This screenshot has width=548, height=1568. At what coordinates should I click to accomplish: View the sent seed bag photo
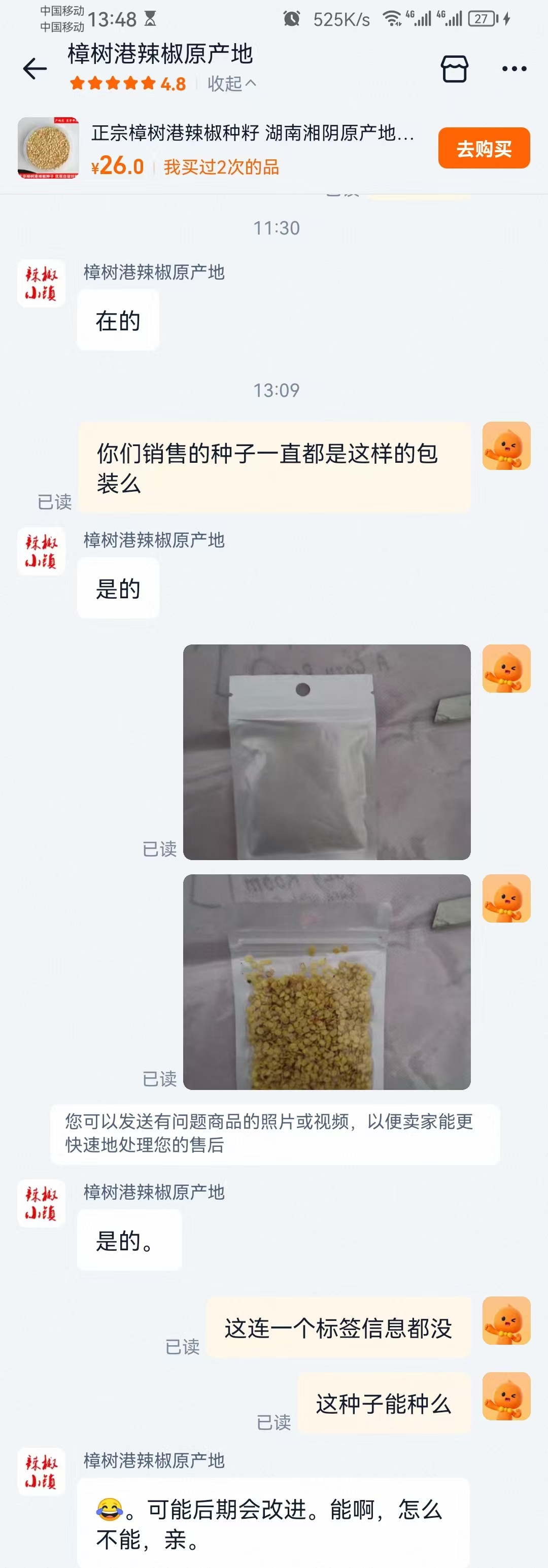pyautogui.click(x=326, y=982)
